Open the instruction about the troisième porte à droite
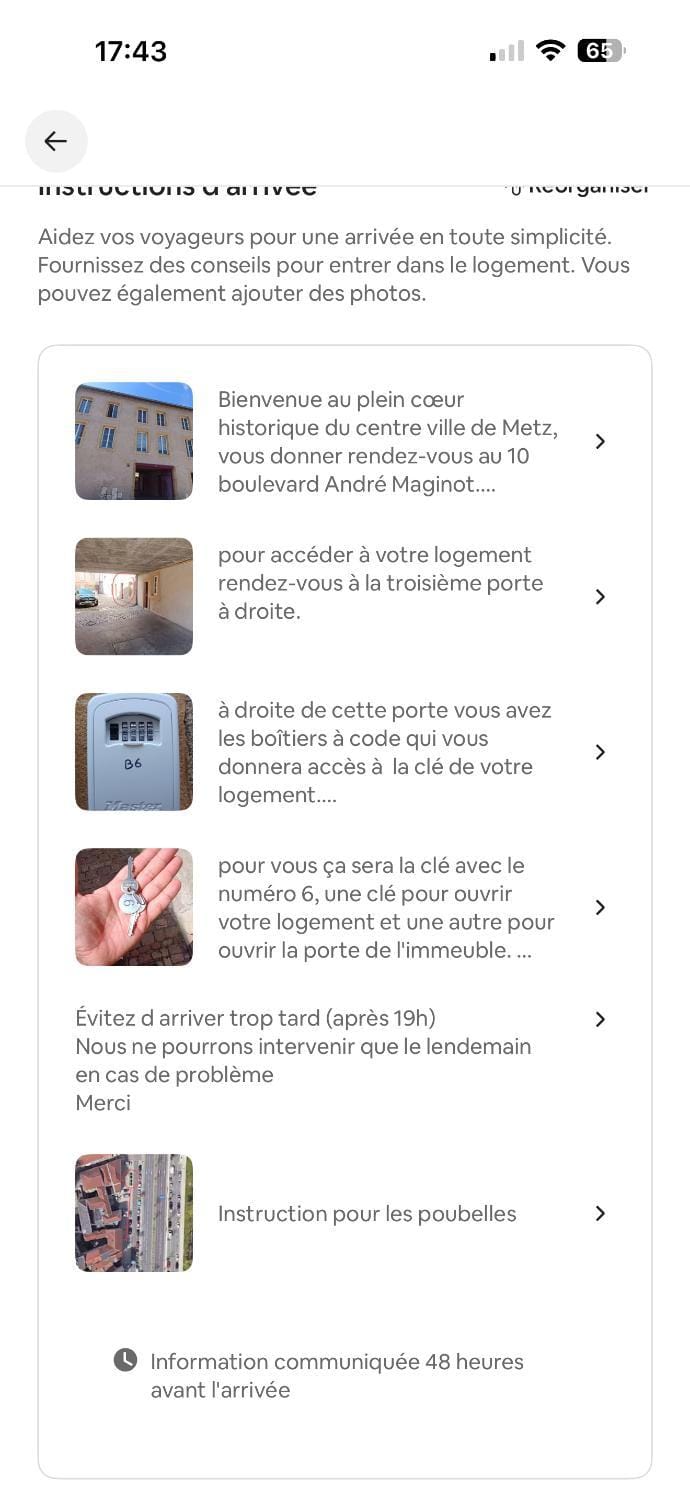The image size is (690, 1500). [344, 596]
